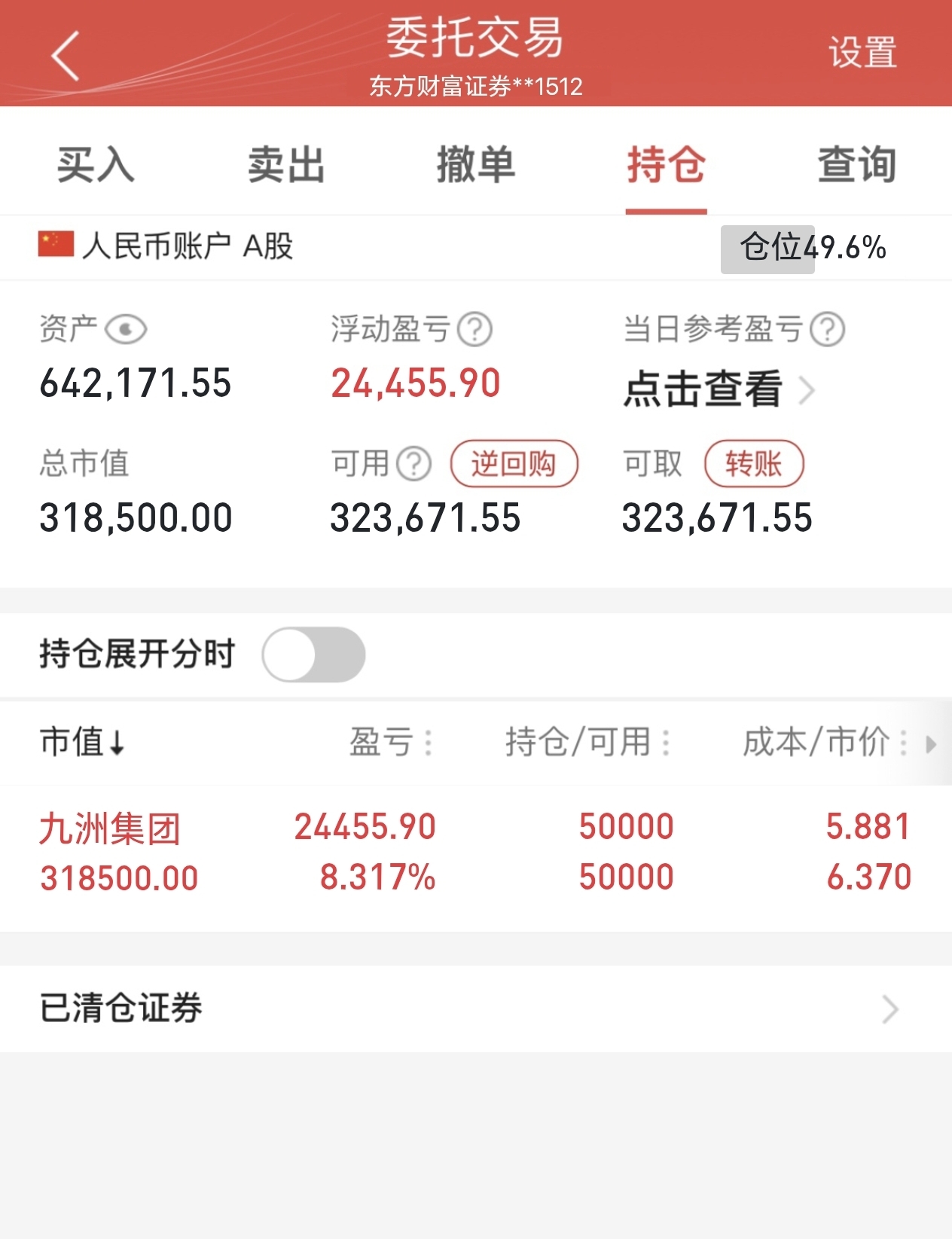Toggle the 持仓展开分时 switch
952x1239 pixels.
pos(314,655)
